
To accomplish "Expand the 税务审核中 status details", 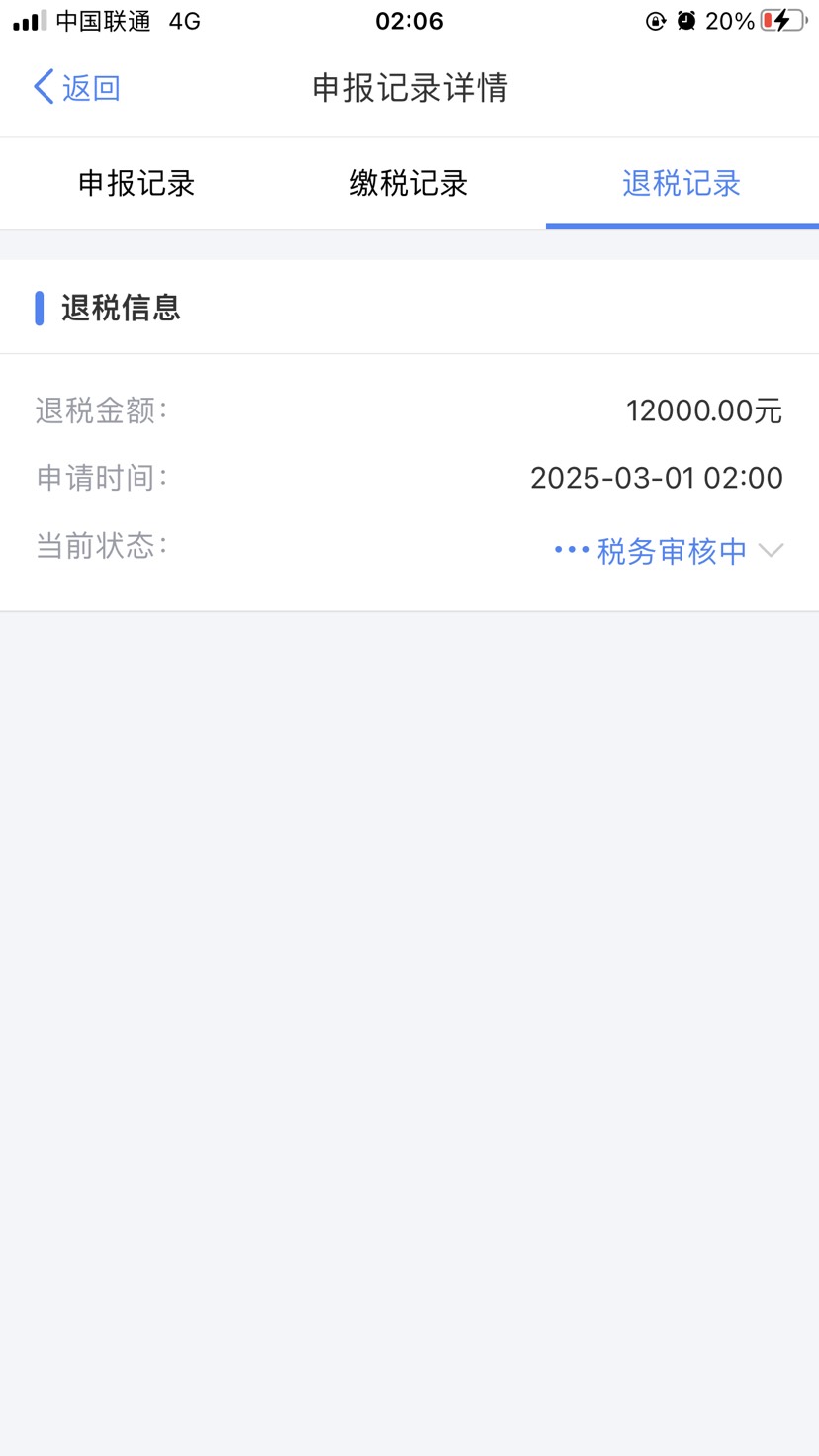I will pos(770,551).
